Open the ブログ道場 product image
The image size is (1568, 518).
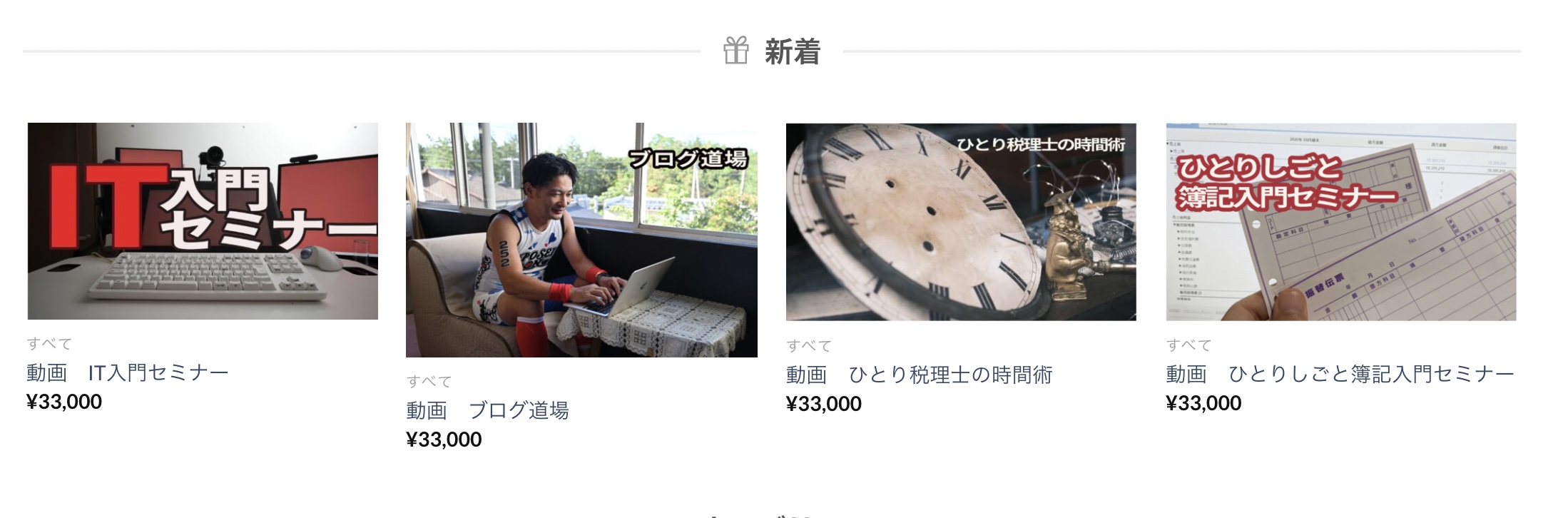(x=581, y=240)
